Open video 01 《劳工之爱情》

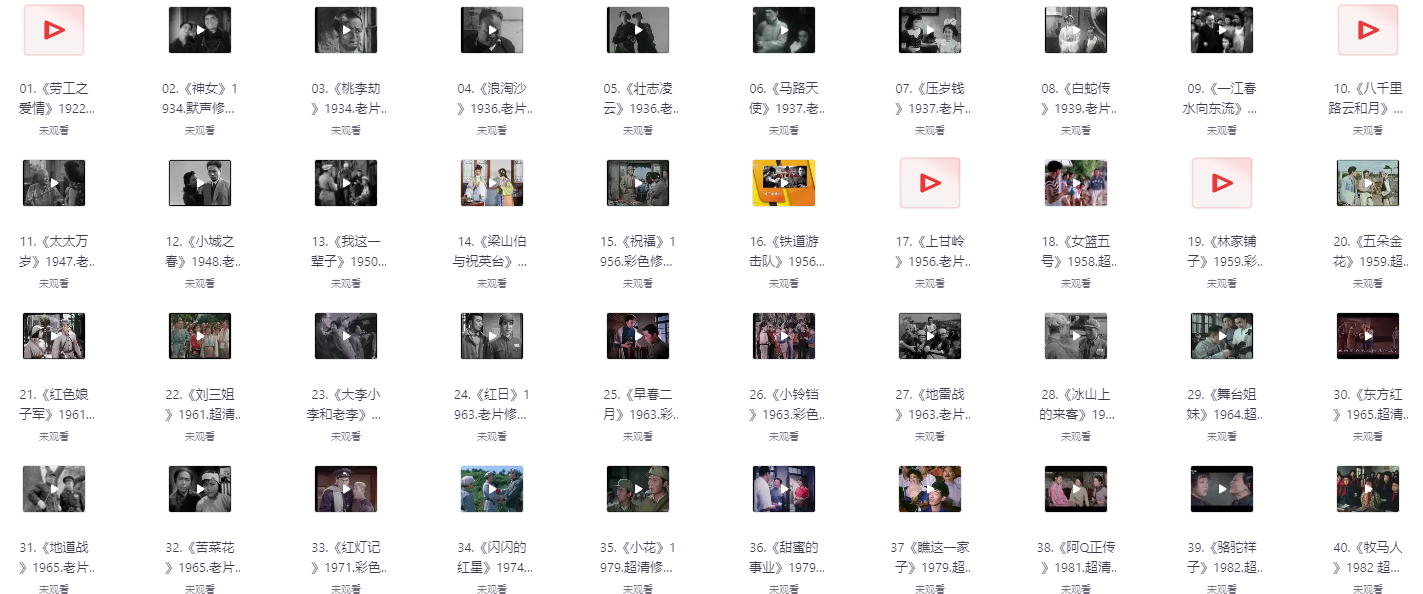[x=54, y=30]
